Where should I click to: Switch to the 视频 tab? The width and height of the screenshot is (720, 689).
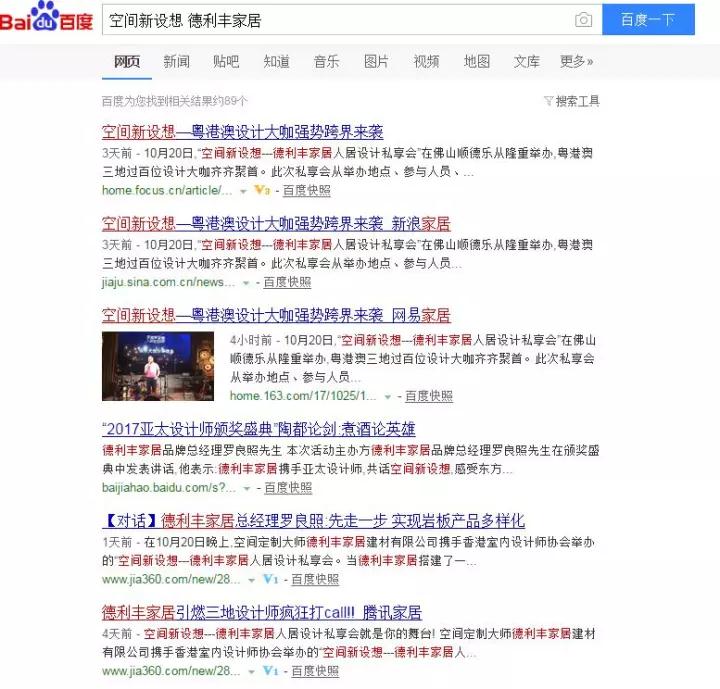click(426, 62)
